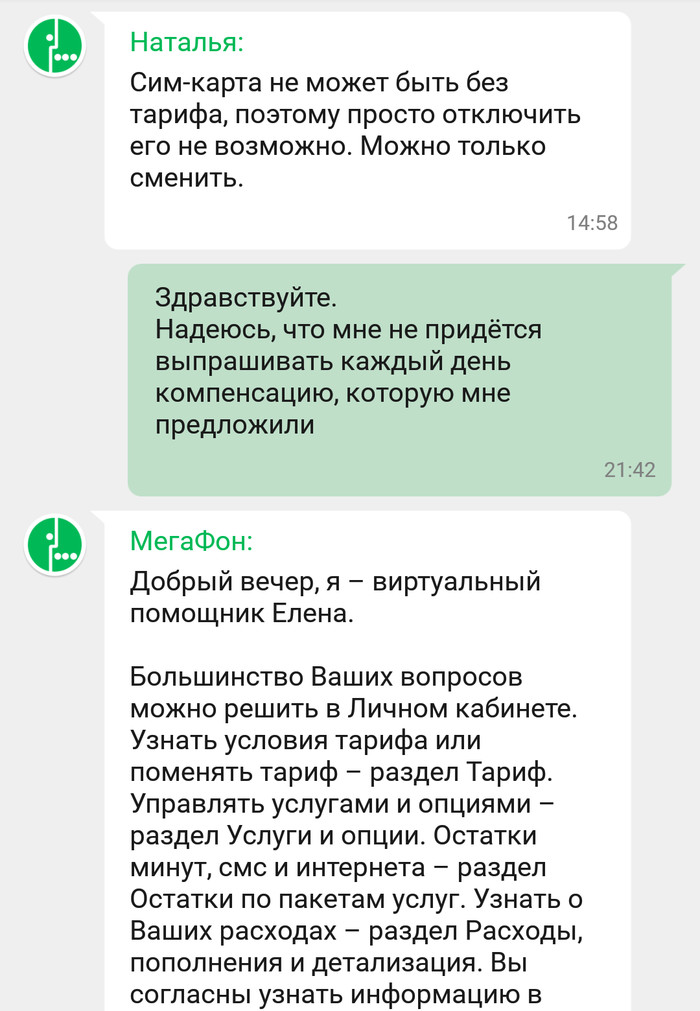This screenshot has width=700, height=1011.
Task: Open the МегаФон avatar beside Елена's message
Action: 55,546
